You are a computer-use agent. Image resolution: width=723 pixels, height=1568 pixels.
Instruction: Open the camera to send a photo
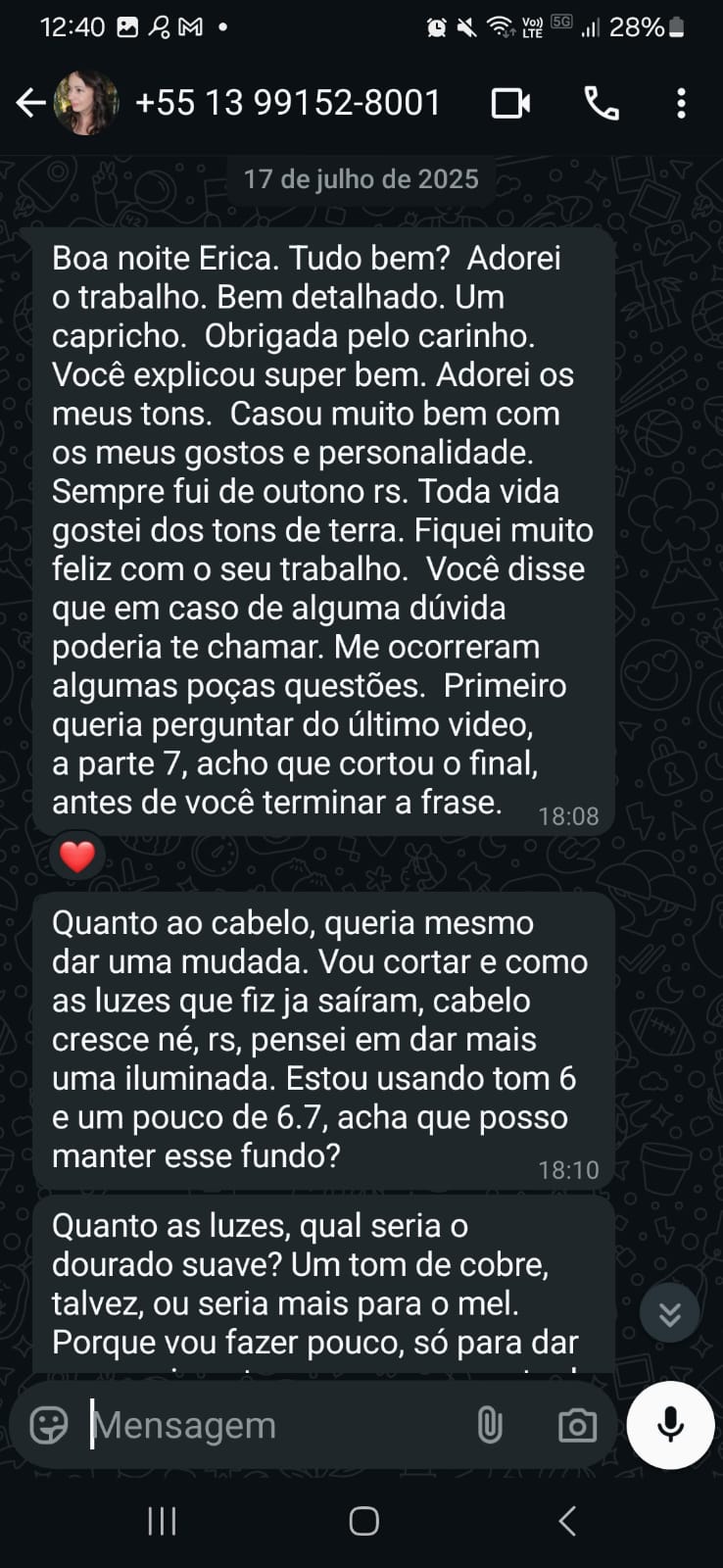pos(577,1425)
